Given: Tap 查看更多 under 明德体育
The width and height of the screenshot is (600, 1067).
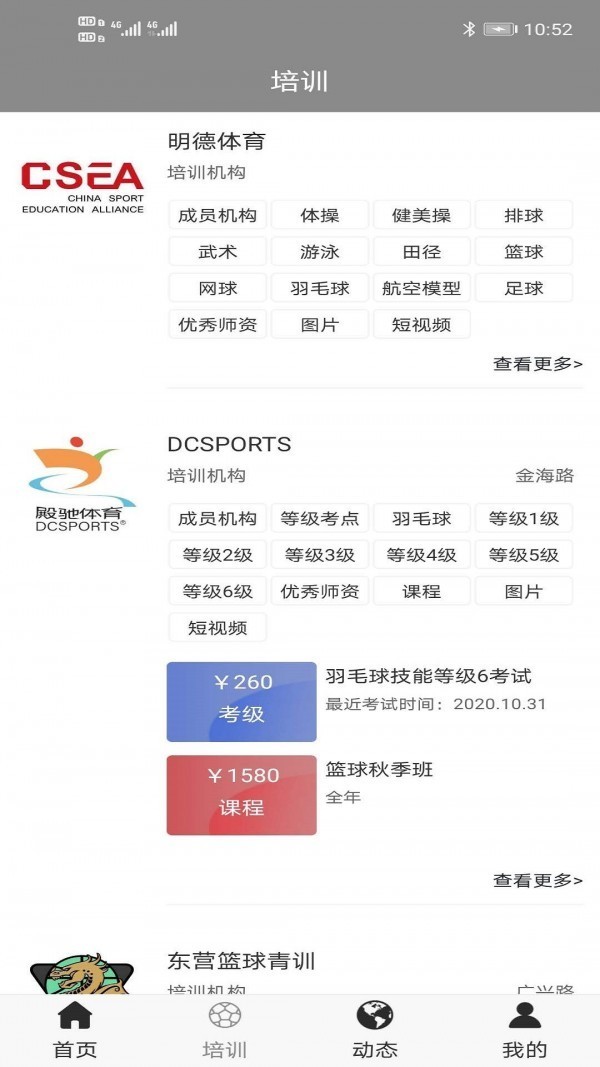Looking at the screenshot, I should [537, 364].
